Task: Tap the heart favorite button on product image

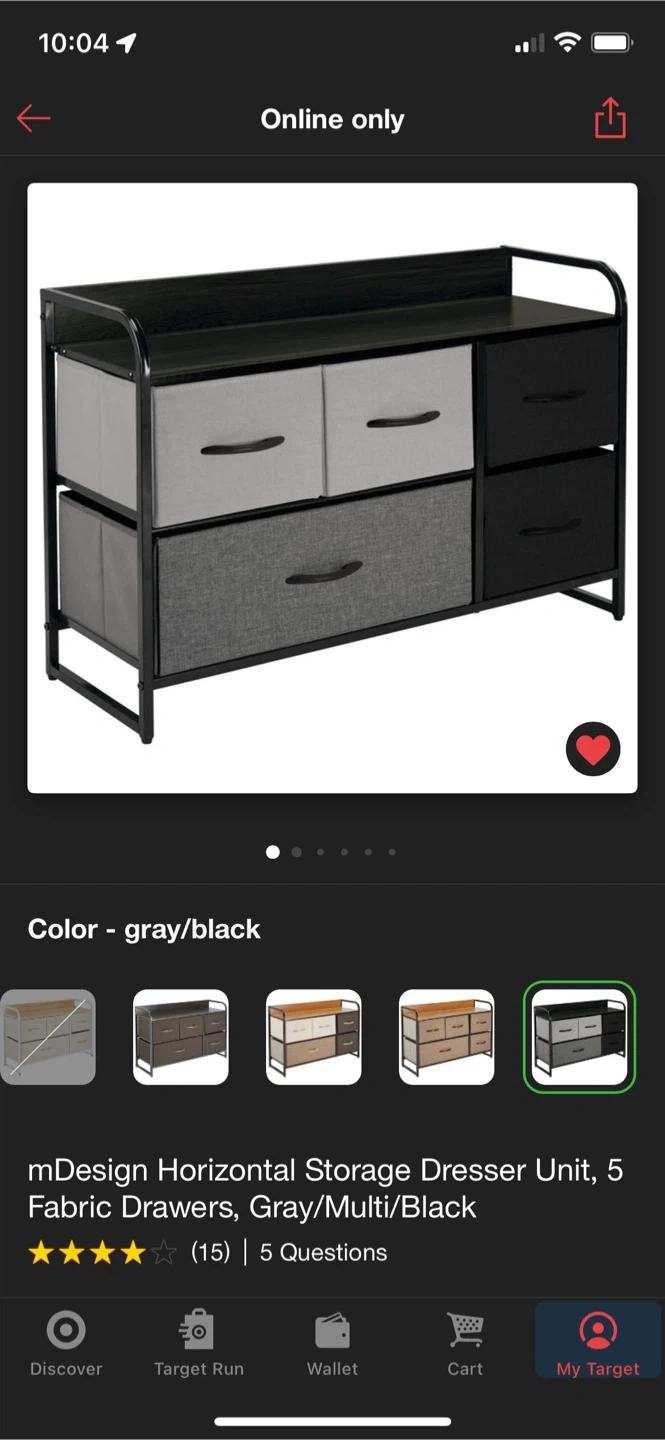Action: (593, 749)
